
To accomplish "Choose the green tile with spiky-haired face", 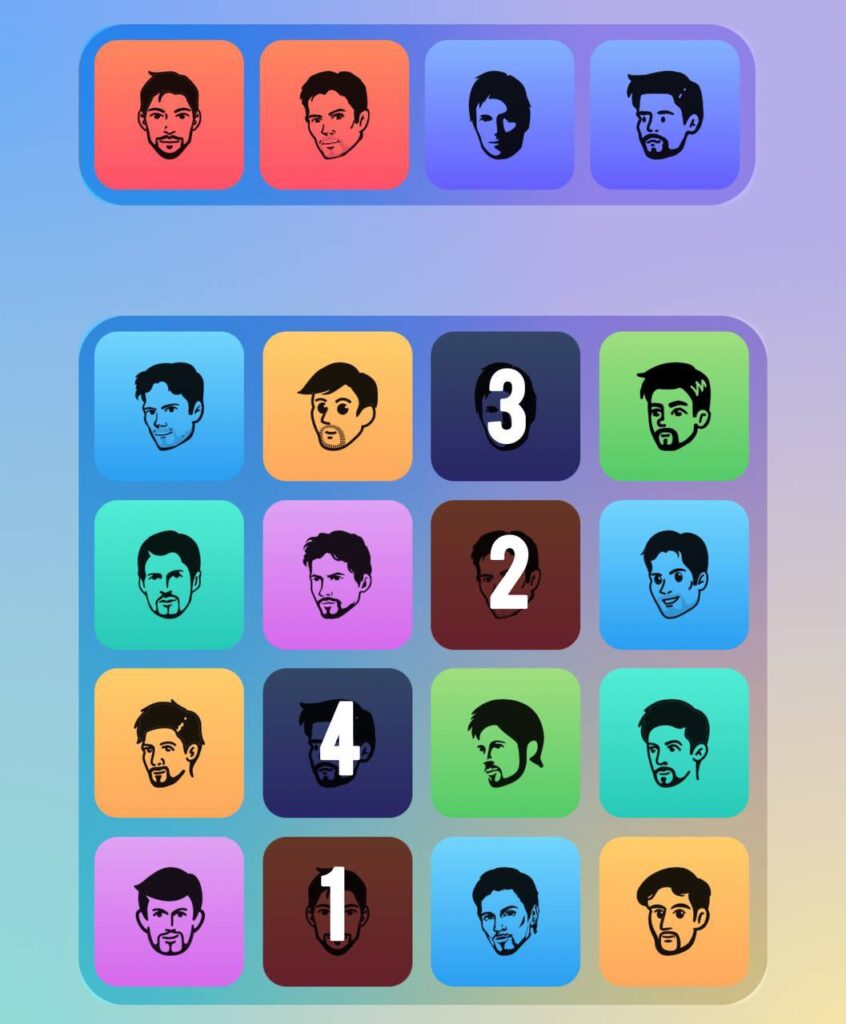I will point(673,406).
